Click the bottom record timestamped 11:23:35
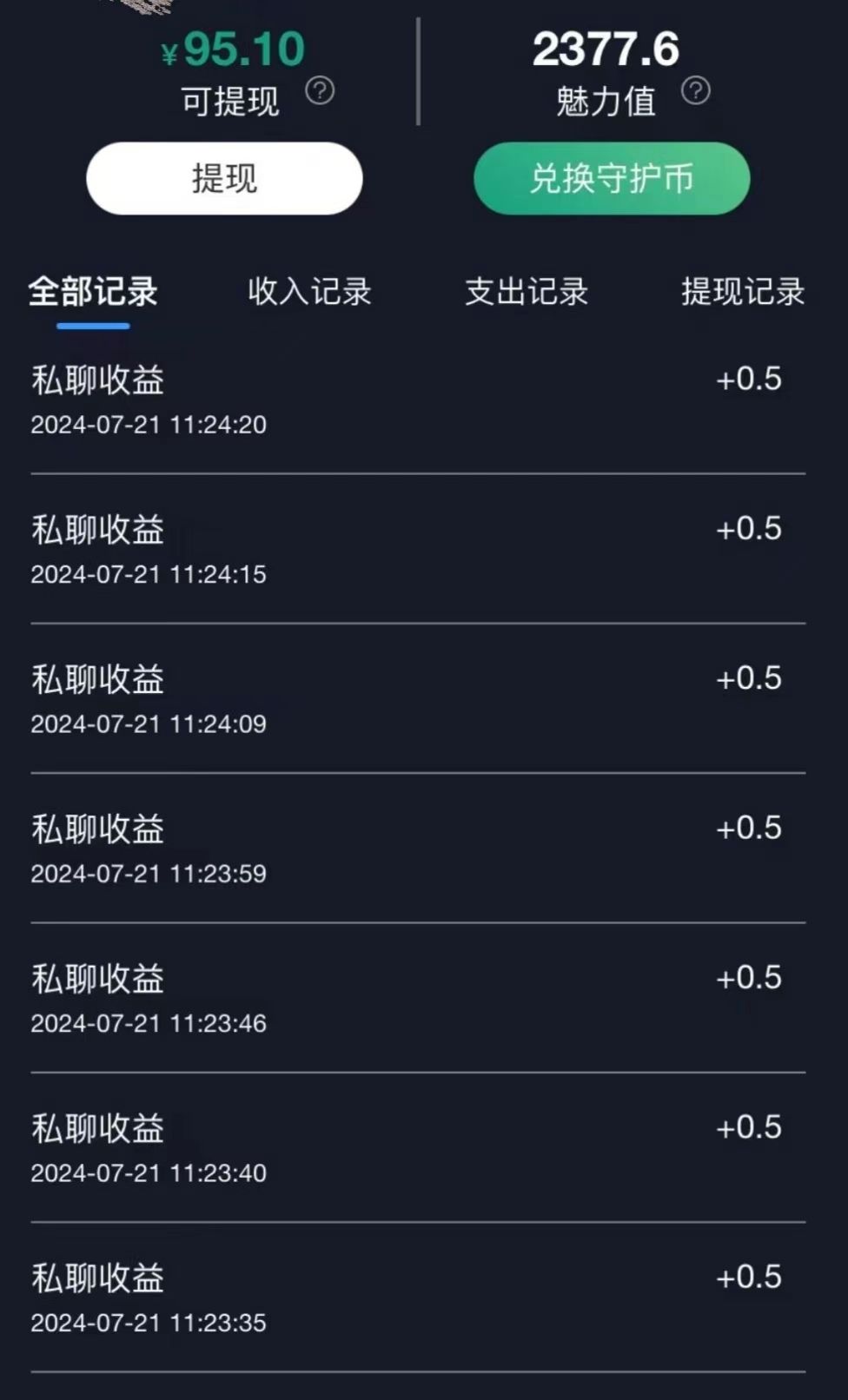The height and width of the screenshot is (1400, 848). point(149,1323)
